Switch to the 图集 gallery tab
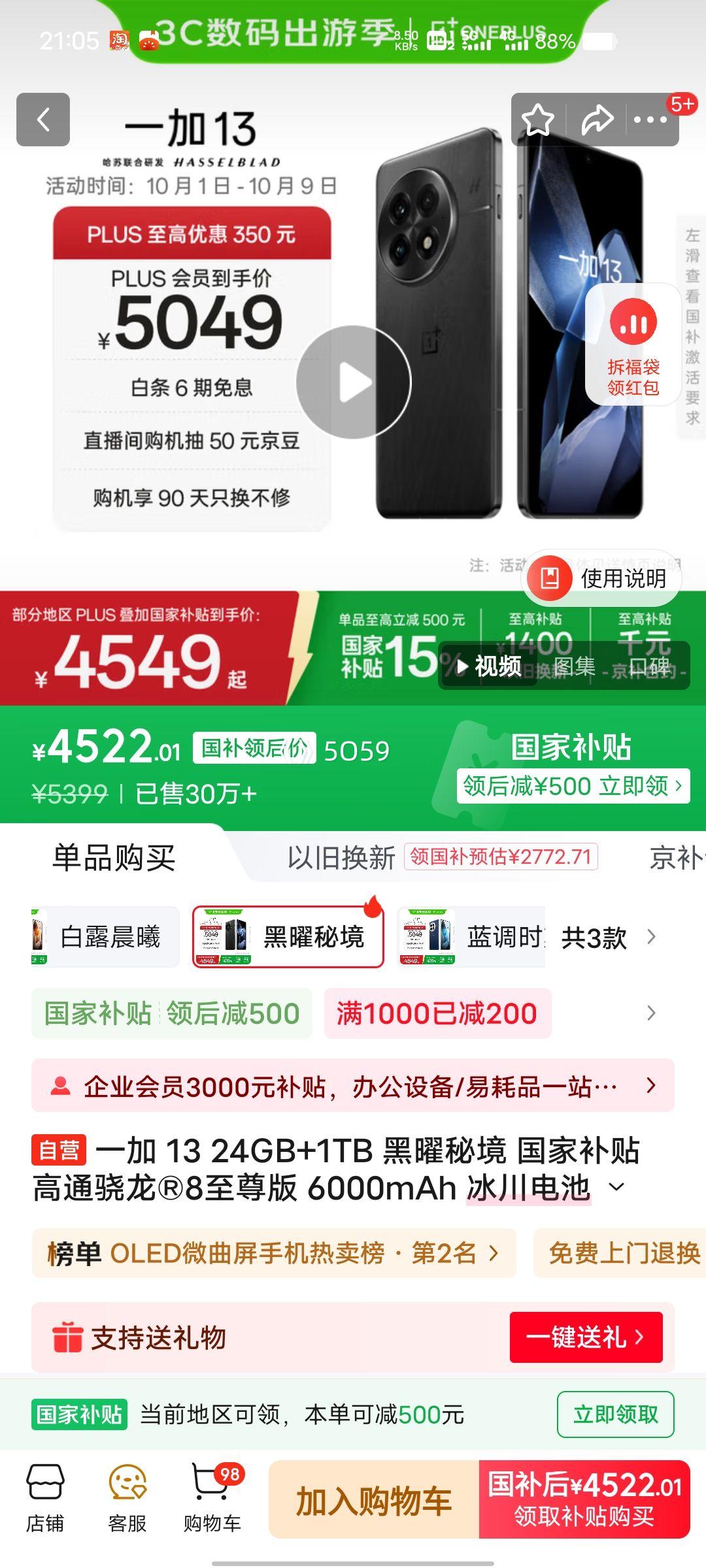The width and height of the screenshot is (706, 1568). click(x=573, y=666)
